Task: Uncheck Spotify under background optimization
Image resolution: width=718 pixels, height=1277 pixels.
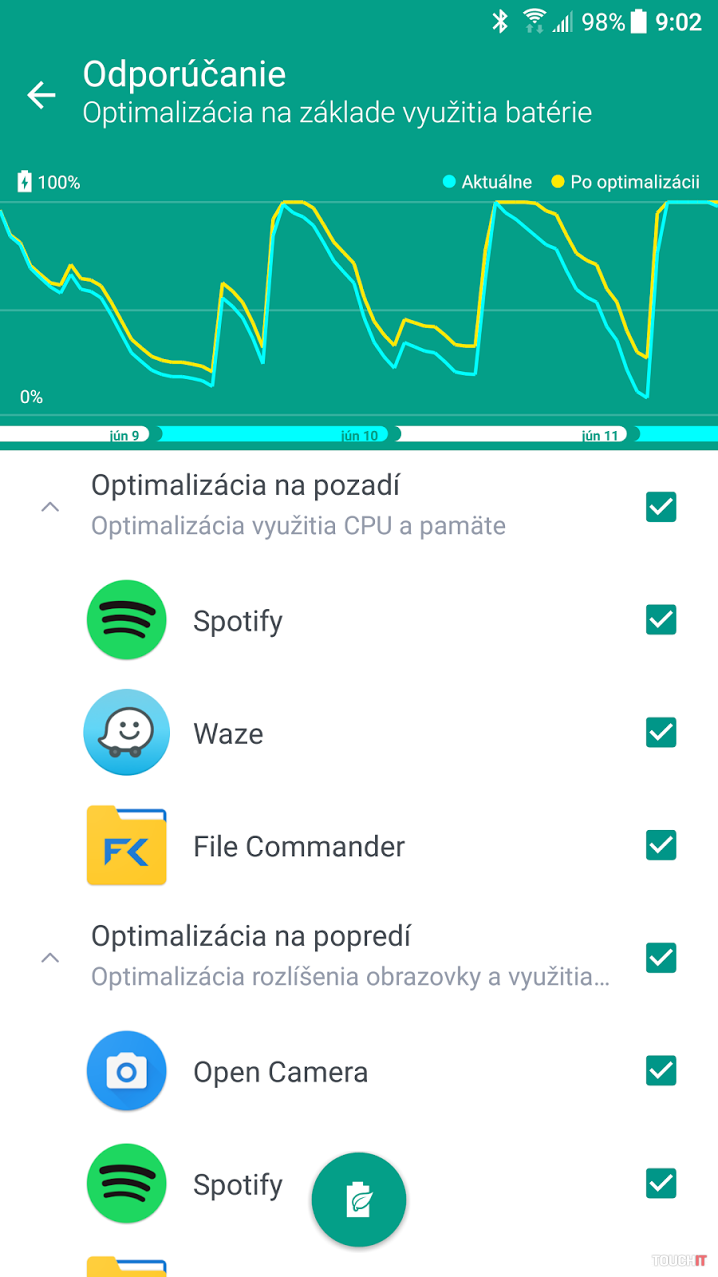Action: (x=661, y=620)
